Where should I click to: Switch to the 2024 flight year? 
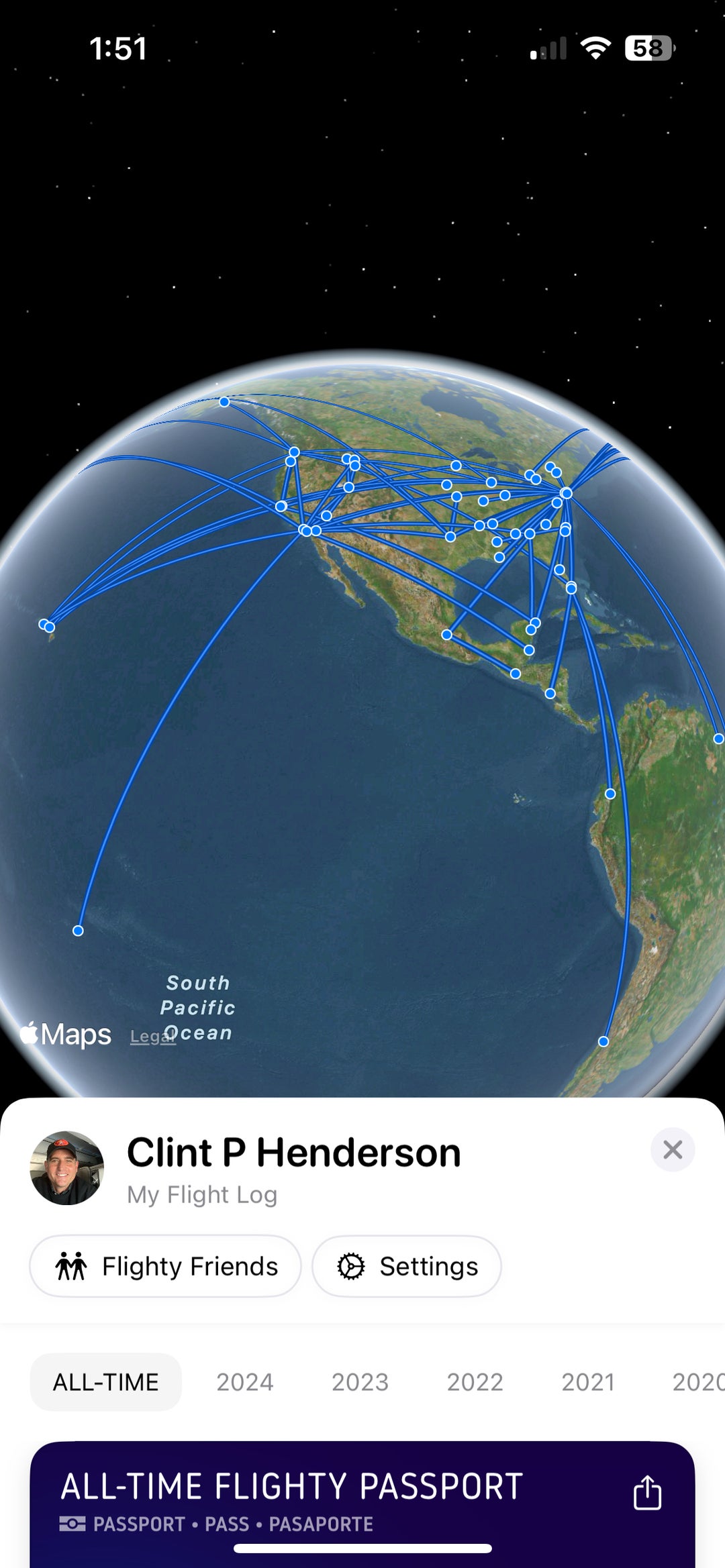tap(244, 1382)
